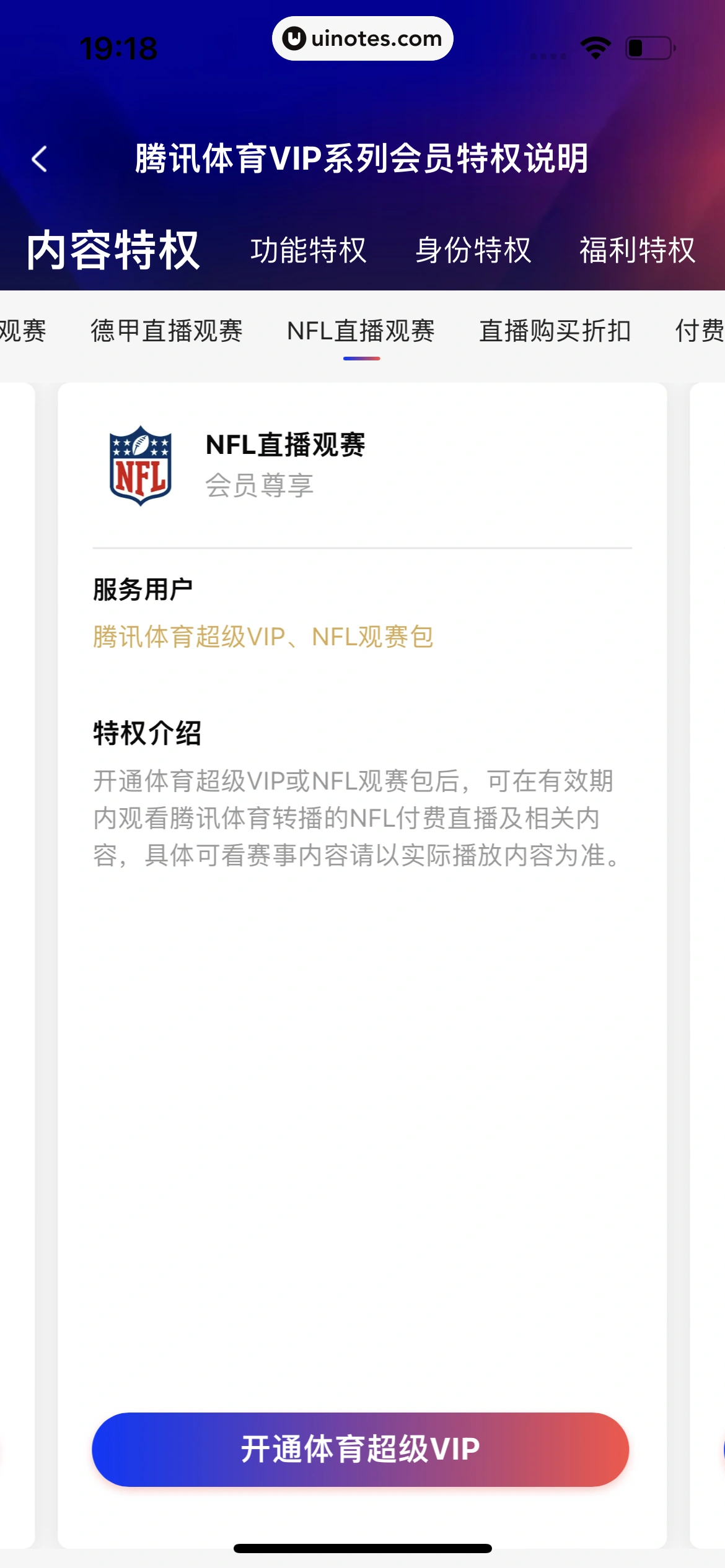
Task: Select the 直播购买折扣 category
Action: pos(555,330)
